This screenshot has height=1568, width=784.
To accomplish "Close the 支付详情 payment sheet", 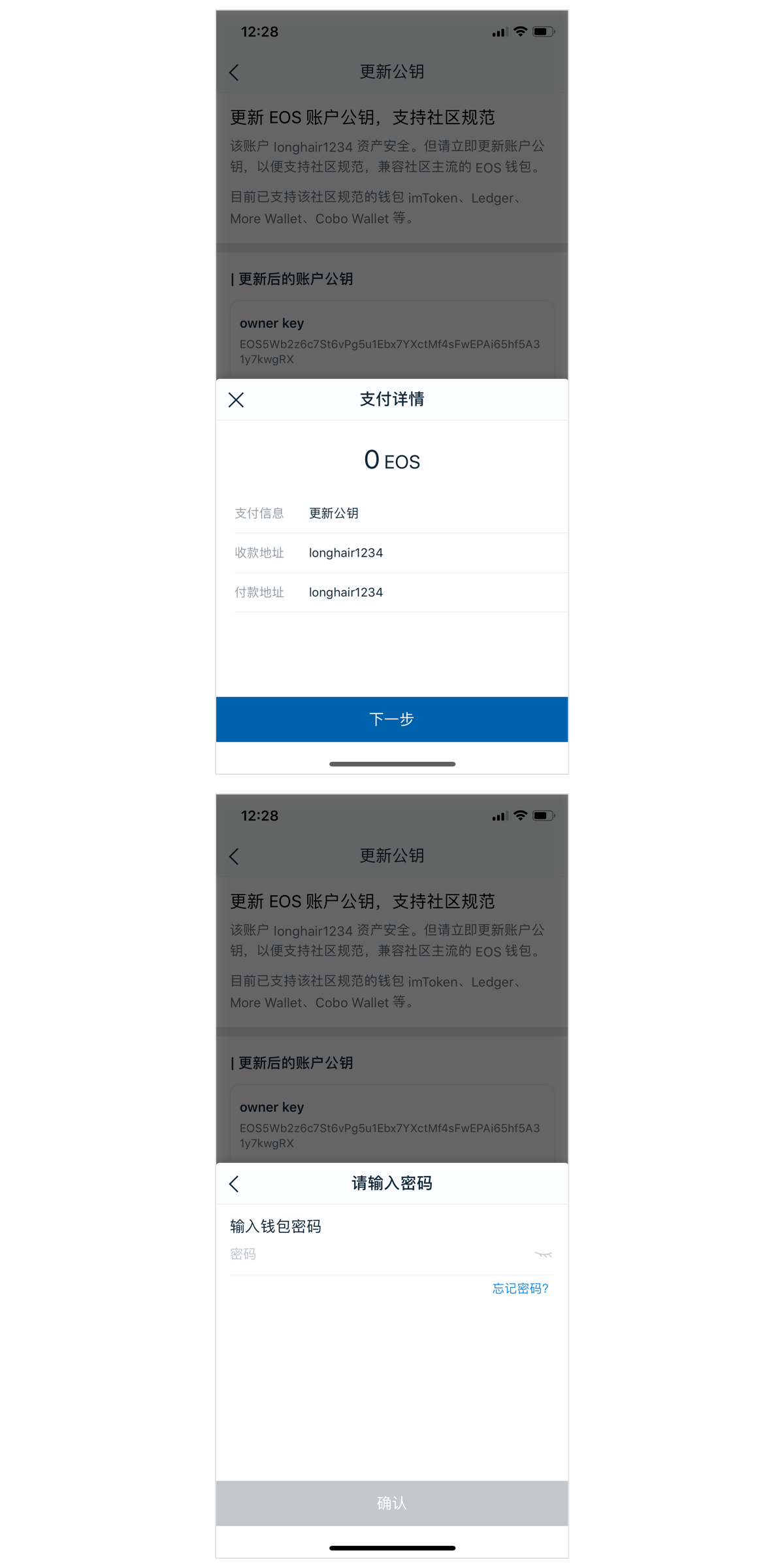I will point(236,400).
